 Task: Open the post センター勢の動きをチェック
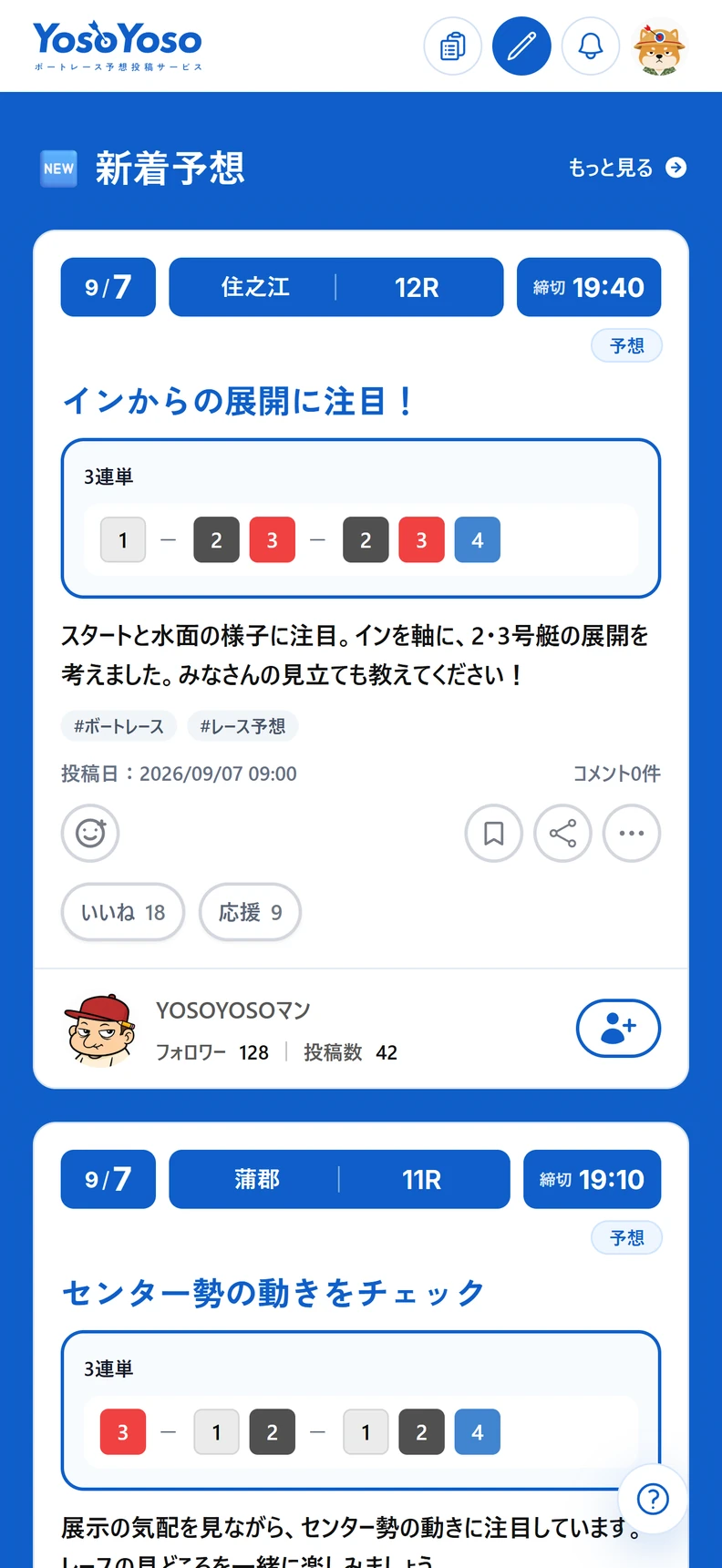273,1293
